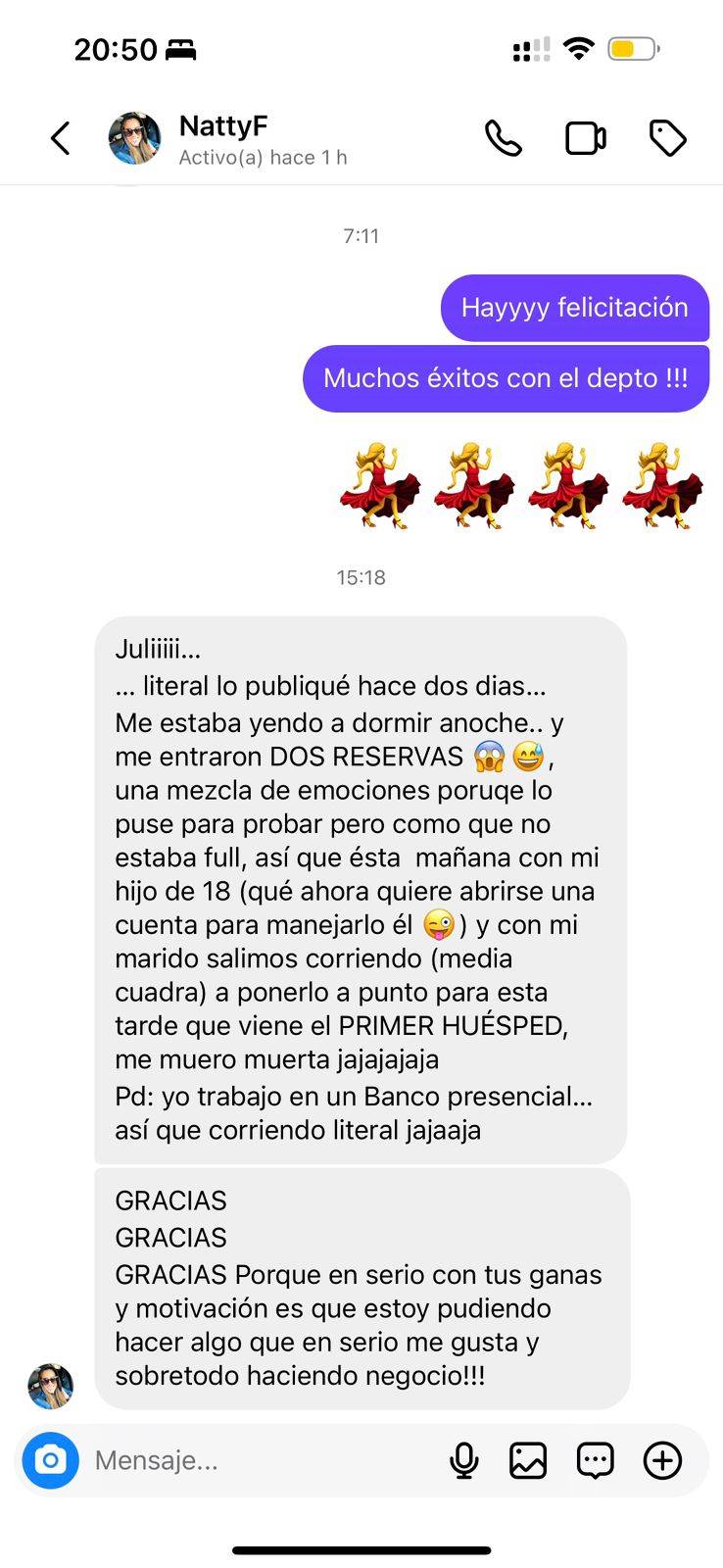
Task: Open more options with the plus icon
Action: point(662,1460)
